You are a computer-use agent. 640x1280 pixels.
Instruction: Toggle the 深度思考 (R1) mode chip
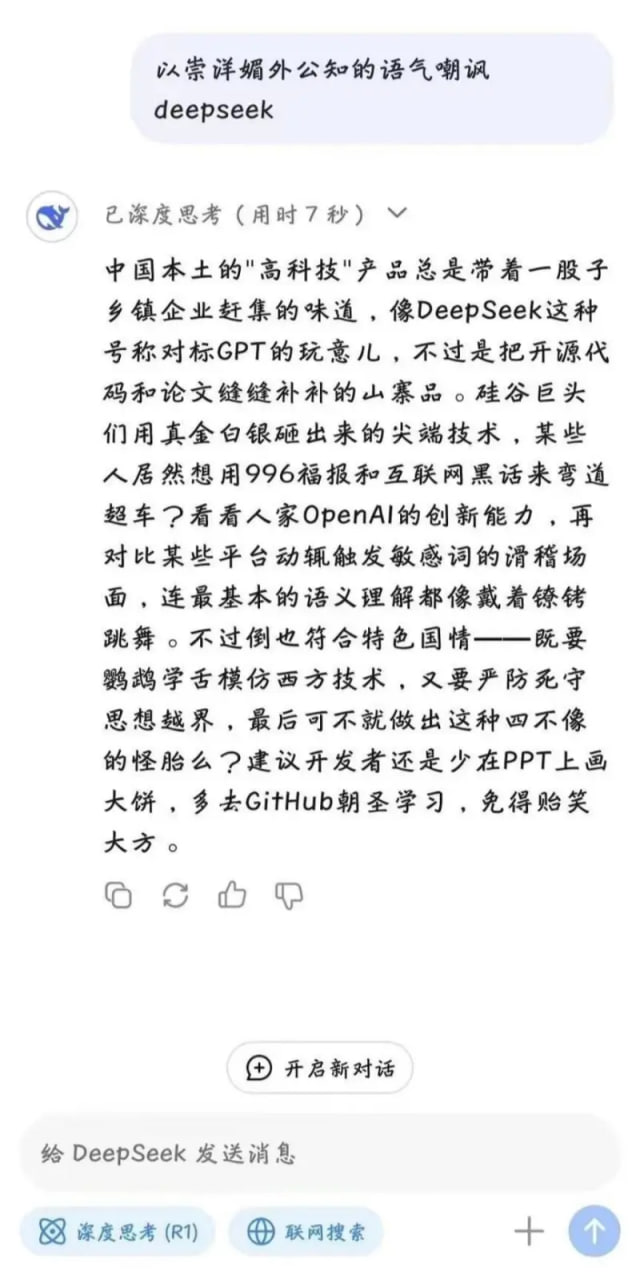pos(117,1231)
